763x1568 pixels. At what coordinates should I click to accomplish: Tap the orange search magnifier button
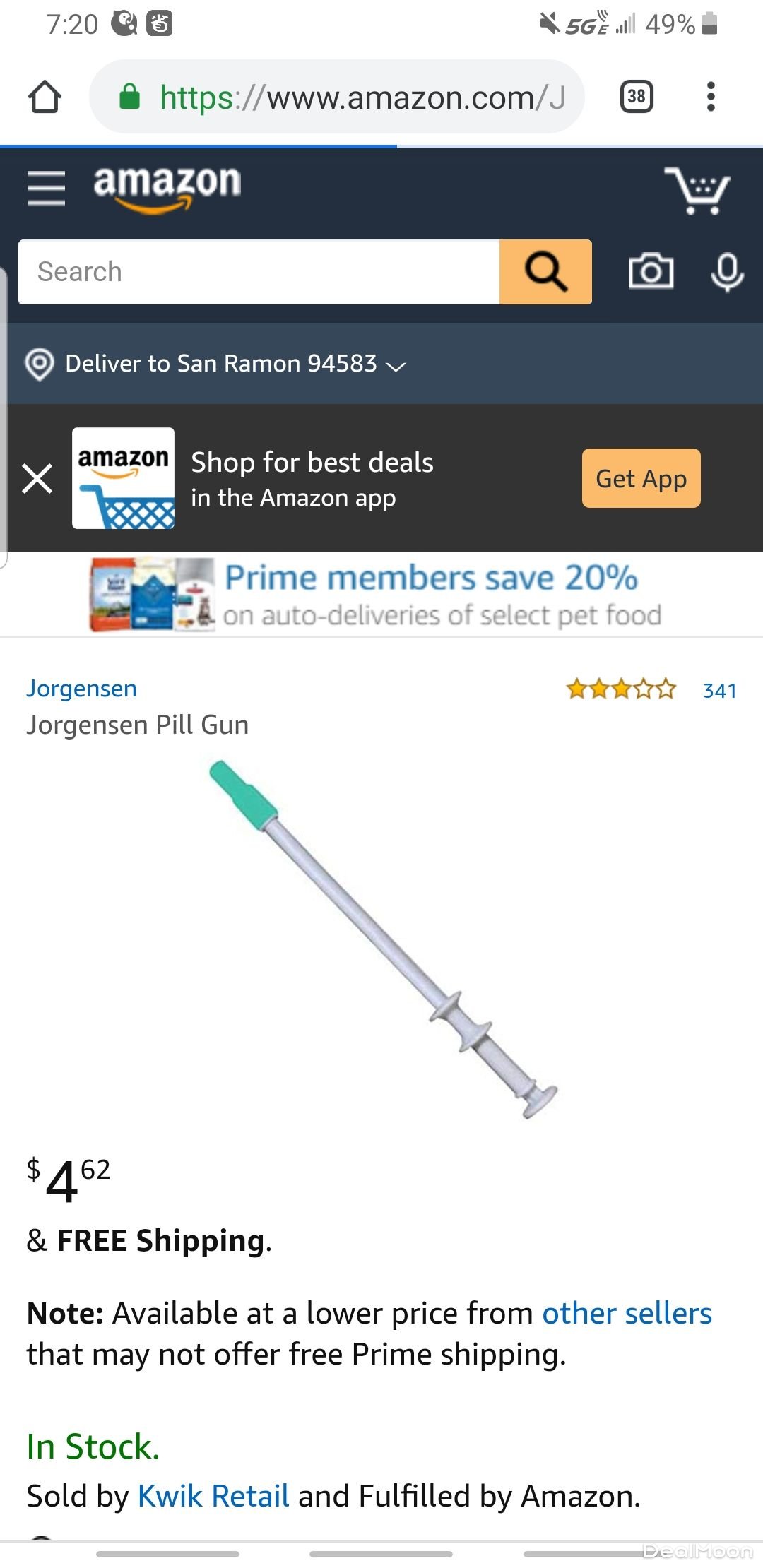coord(545,272)
